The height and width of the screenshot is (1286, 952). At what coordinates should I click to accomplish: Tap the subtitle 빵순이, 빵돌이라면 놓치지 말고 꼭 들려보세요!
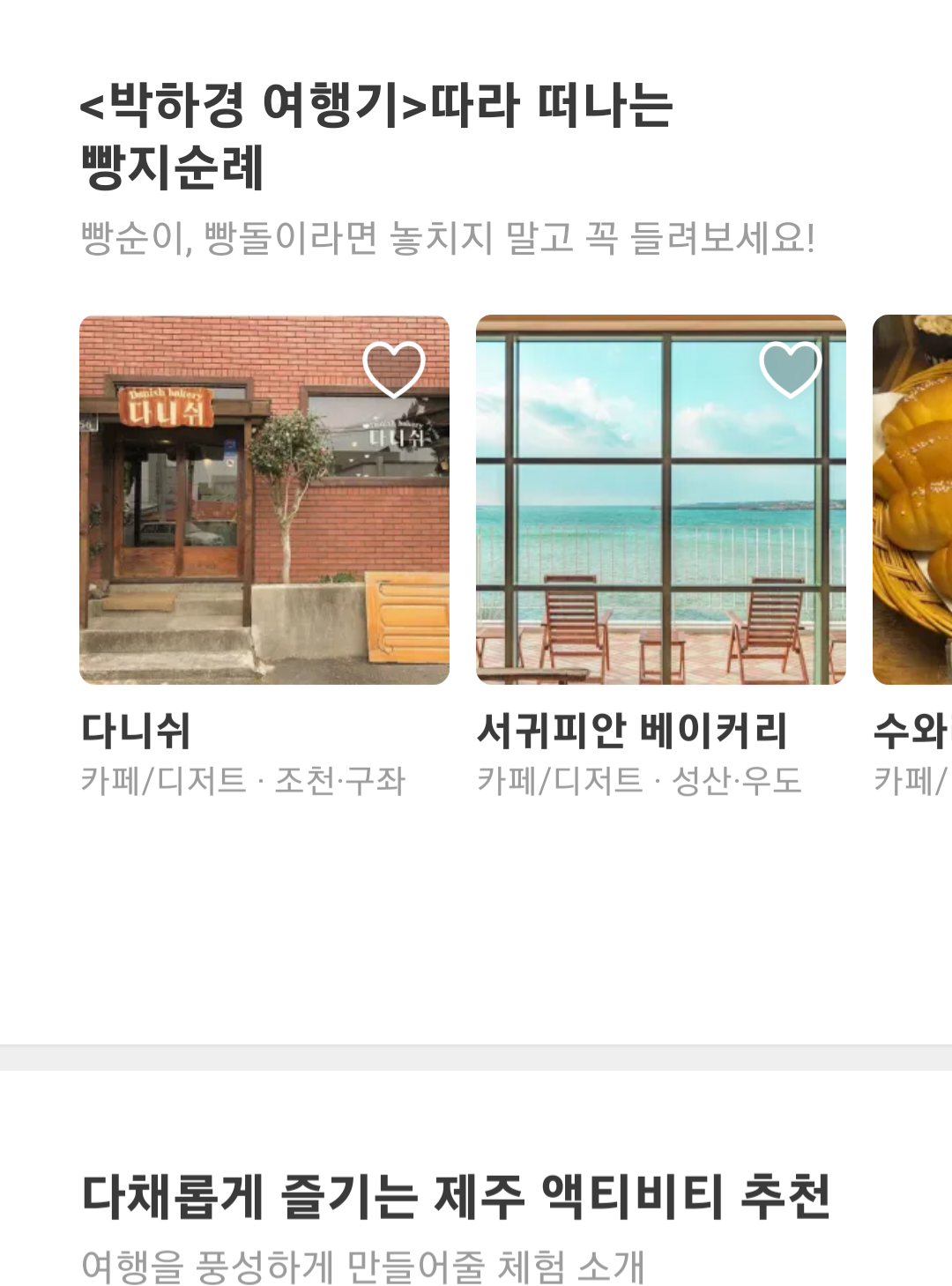(x=448, y=237)
